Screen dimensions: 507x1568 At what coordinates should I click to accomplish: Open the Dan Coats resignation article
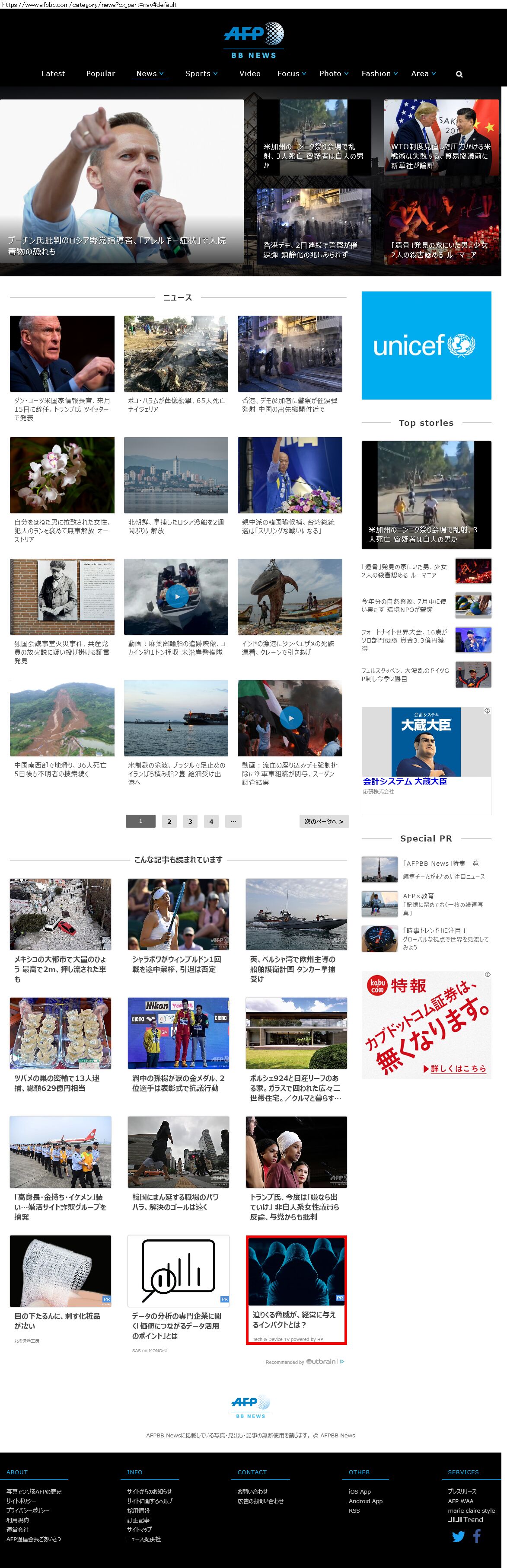61,368
